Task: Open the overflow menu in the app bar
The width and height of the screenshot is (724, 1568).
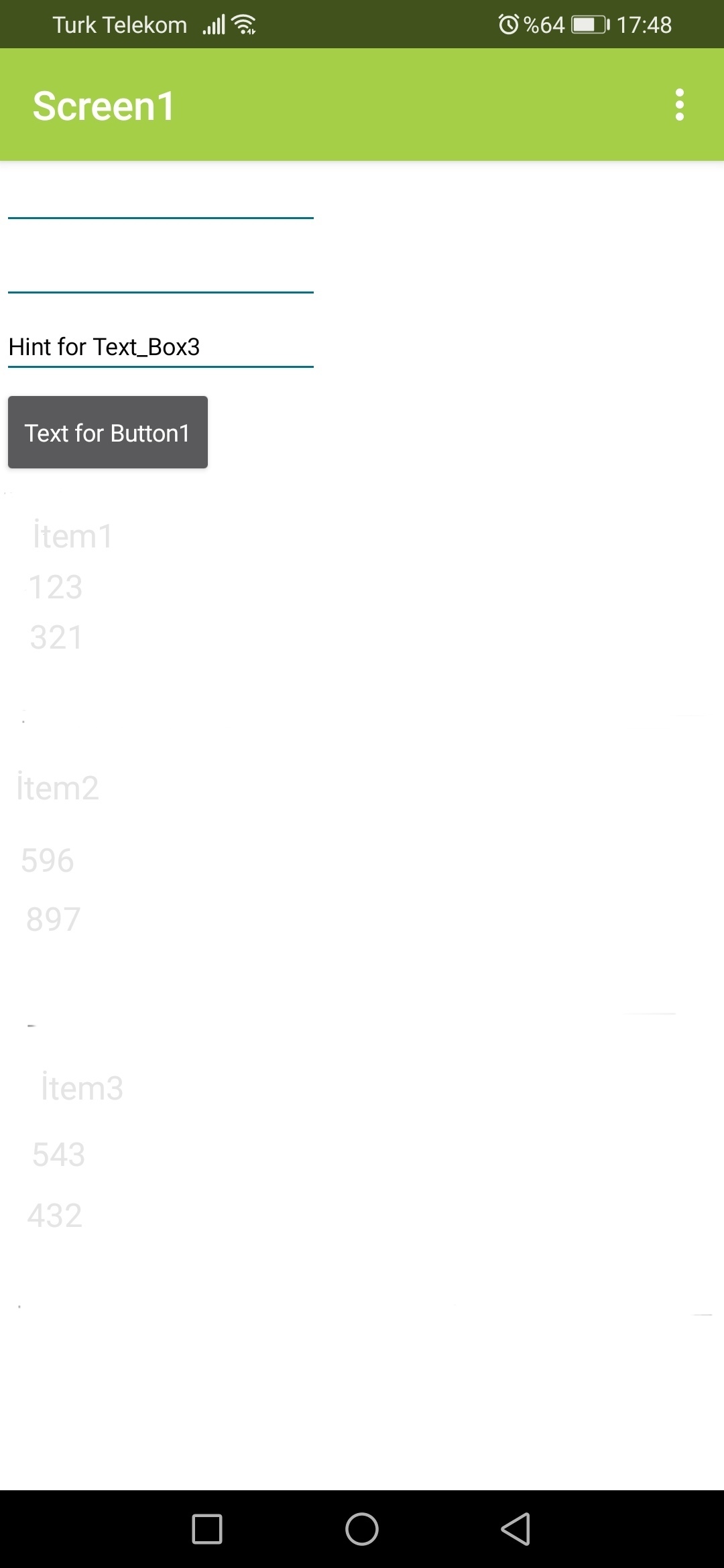Action: (x=679, y=105)
